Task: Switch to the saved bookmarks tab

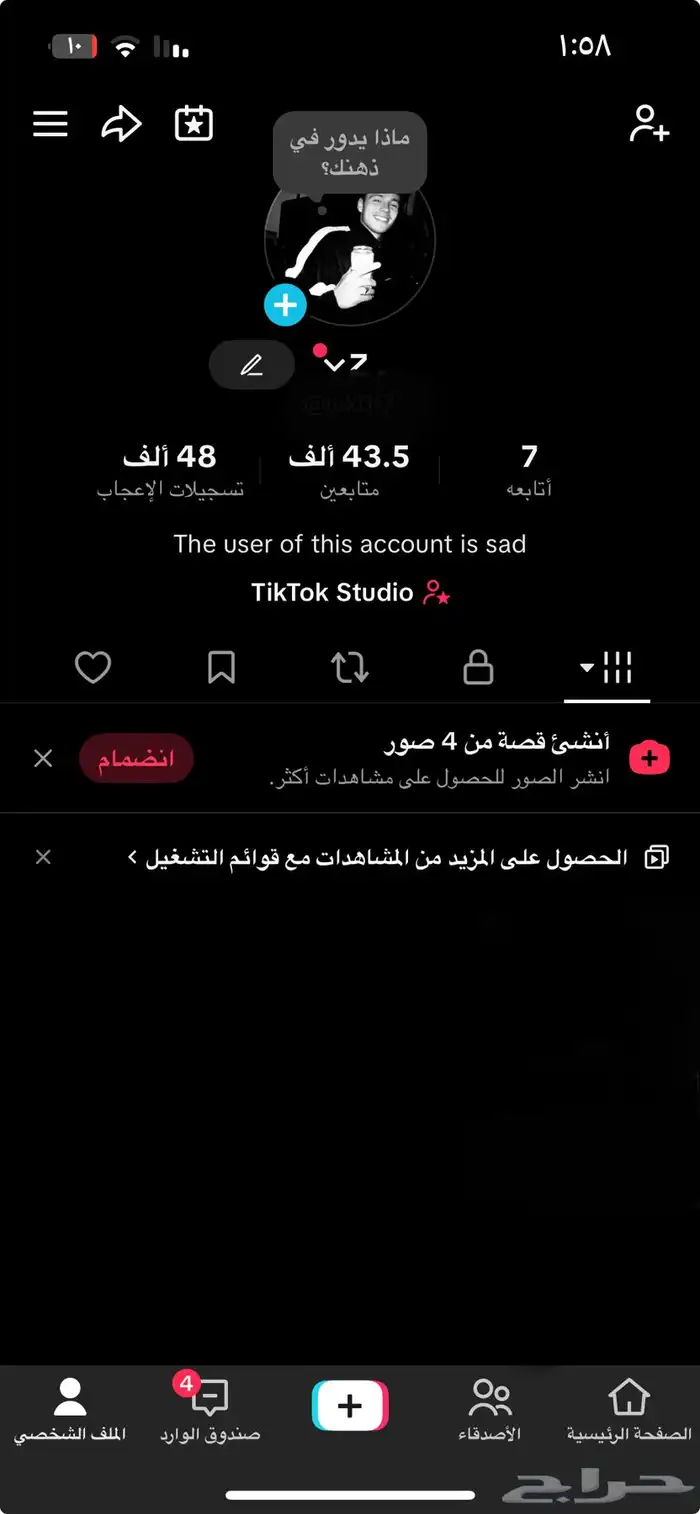Action: coord(221,667)
